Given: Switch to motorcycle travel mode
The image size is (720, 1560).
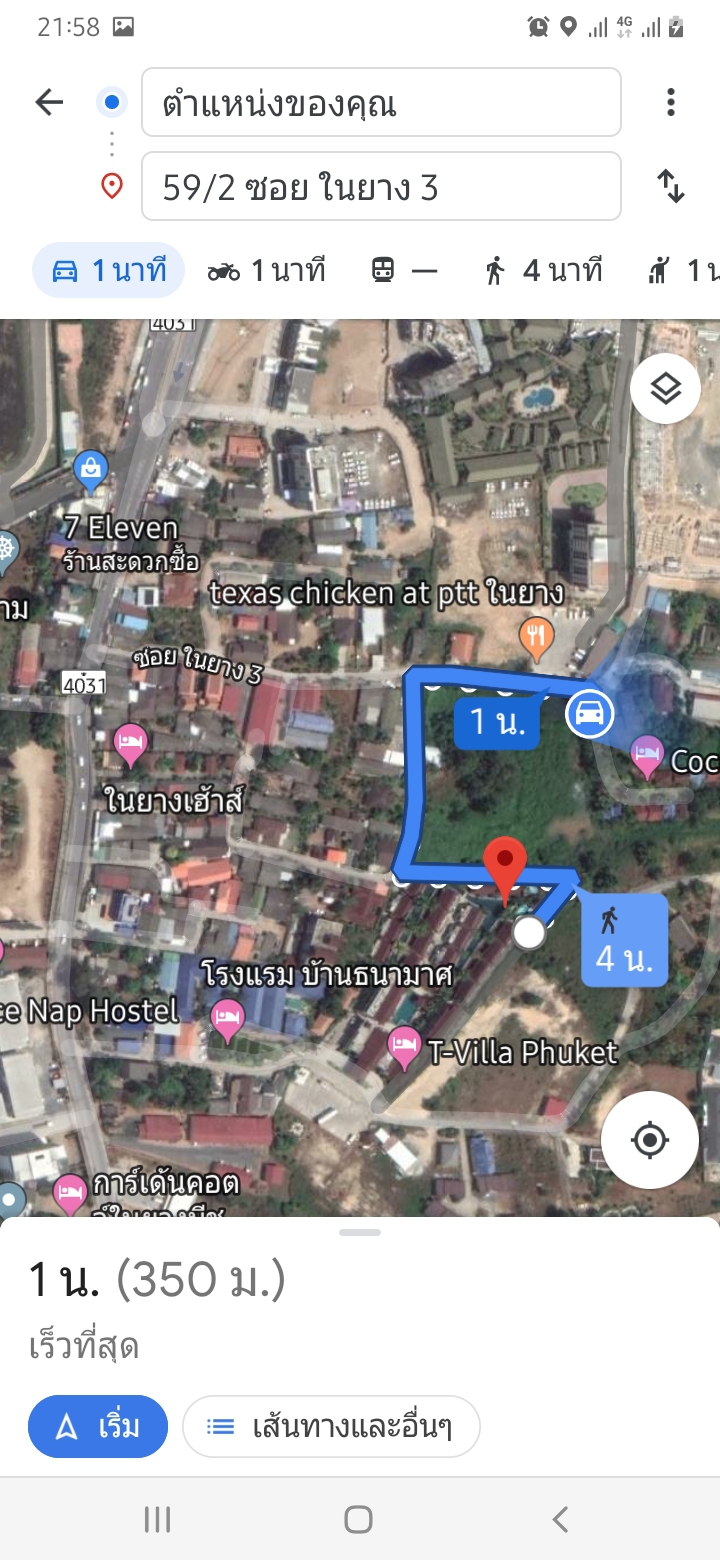Looking at the screenshot, I should coord(266,270).
